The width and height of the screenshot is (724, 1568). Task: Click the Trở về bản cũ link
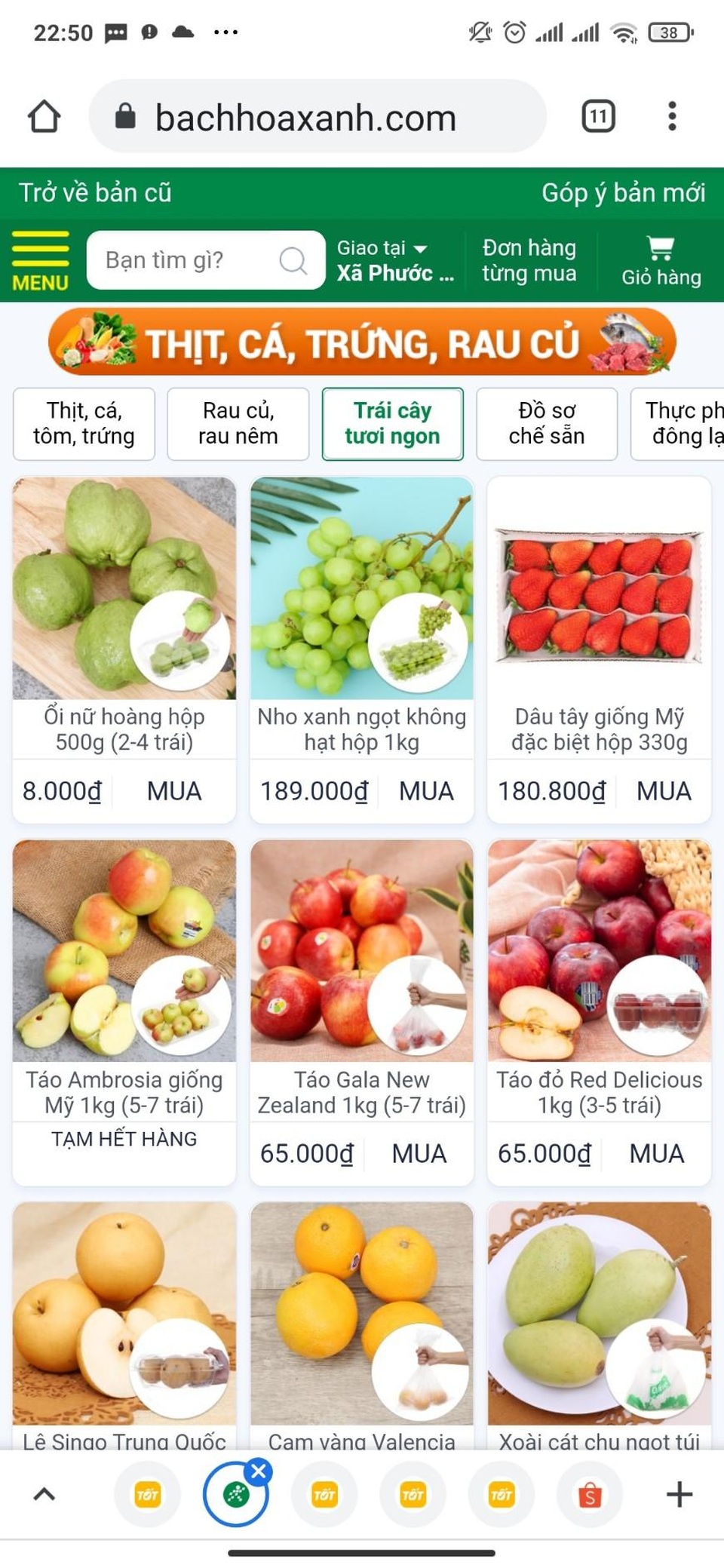100,192
